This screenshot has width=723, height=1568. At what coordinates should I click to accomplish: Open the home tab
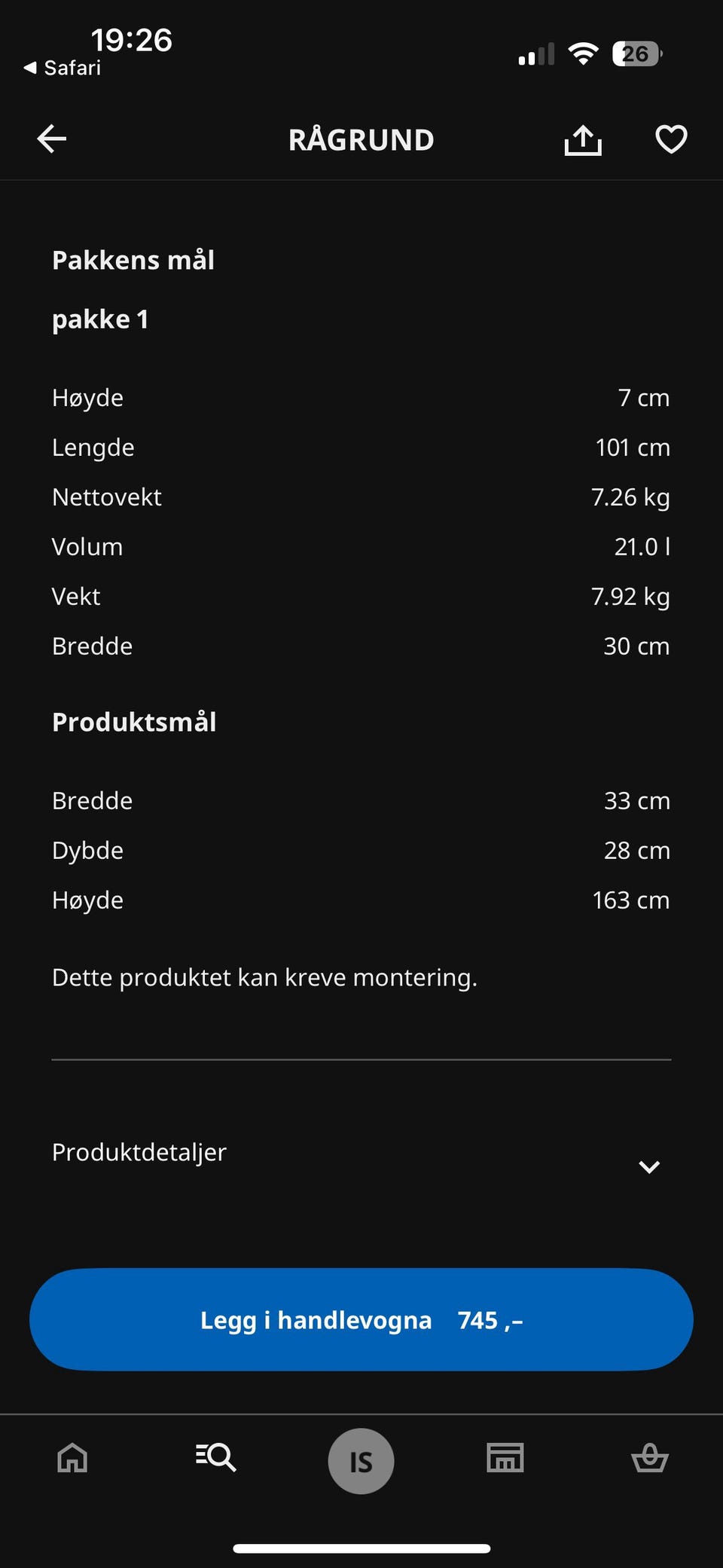click(x=73, y=1458)
